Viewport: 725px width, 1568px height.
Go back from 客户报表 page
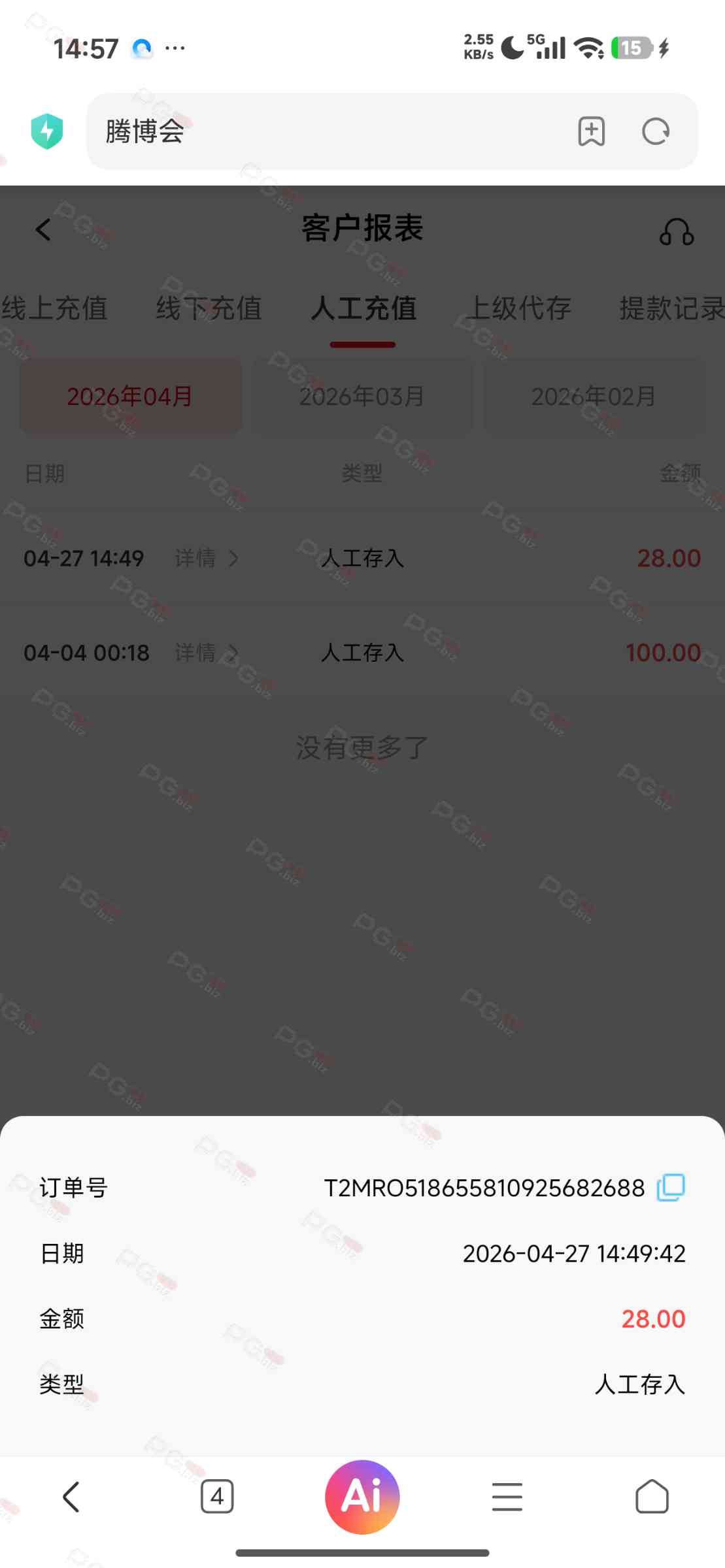43,229
